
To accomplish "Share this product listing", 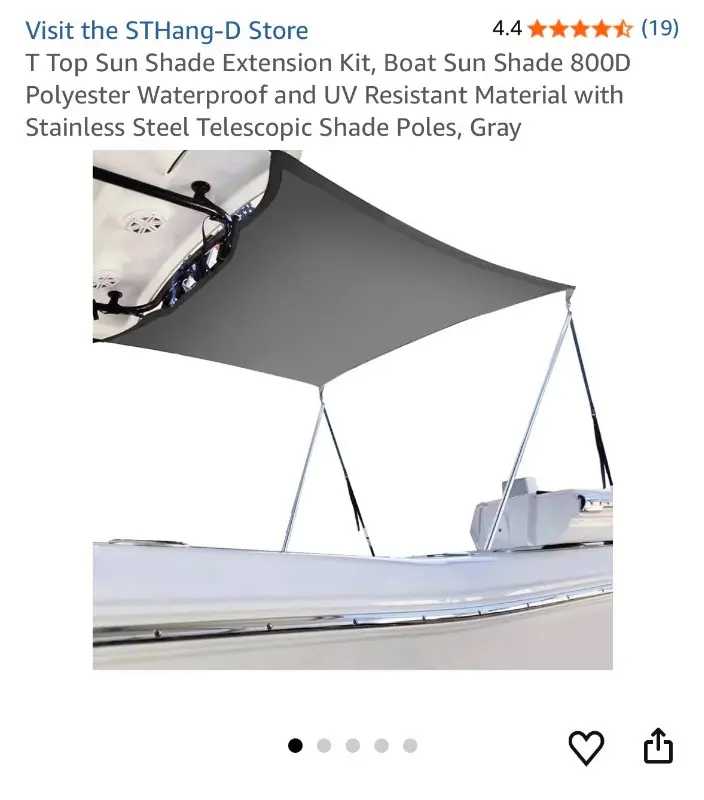I will click(657, 746).
